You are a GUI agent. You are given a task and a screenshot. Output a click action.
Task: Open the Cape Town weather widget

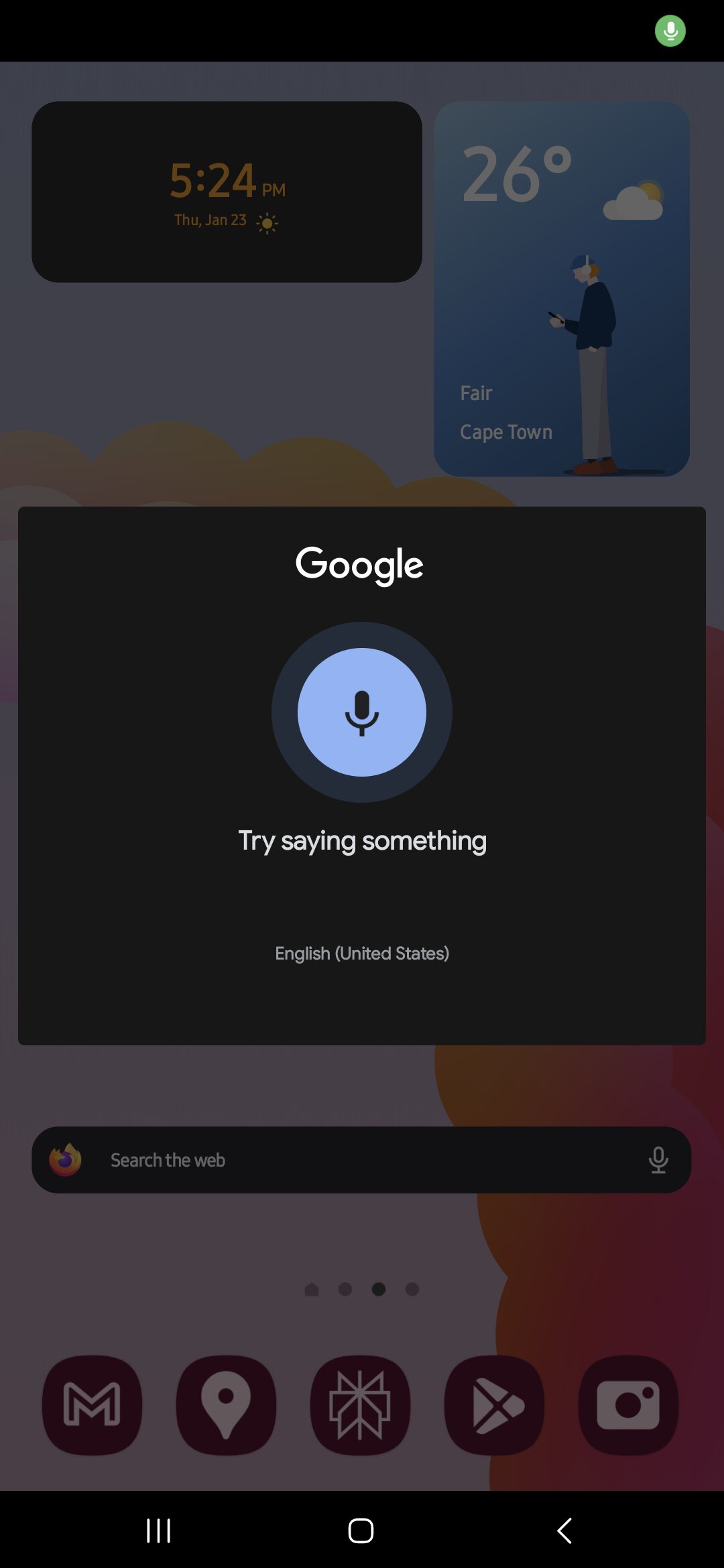[562, 289]
